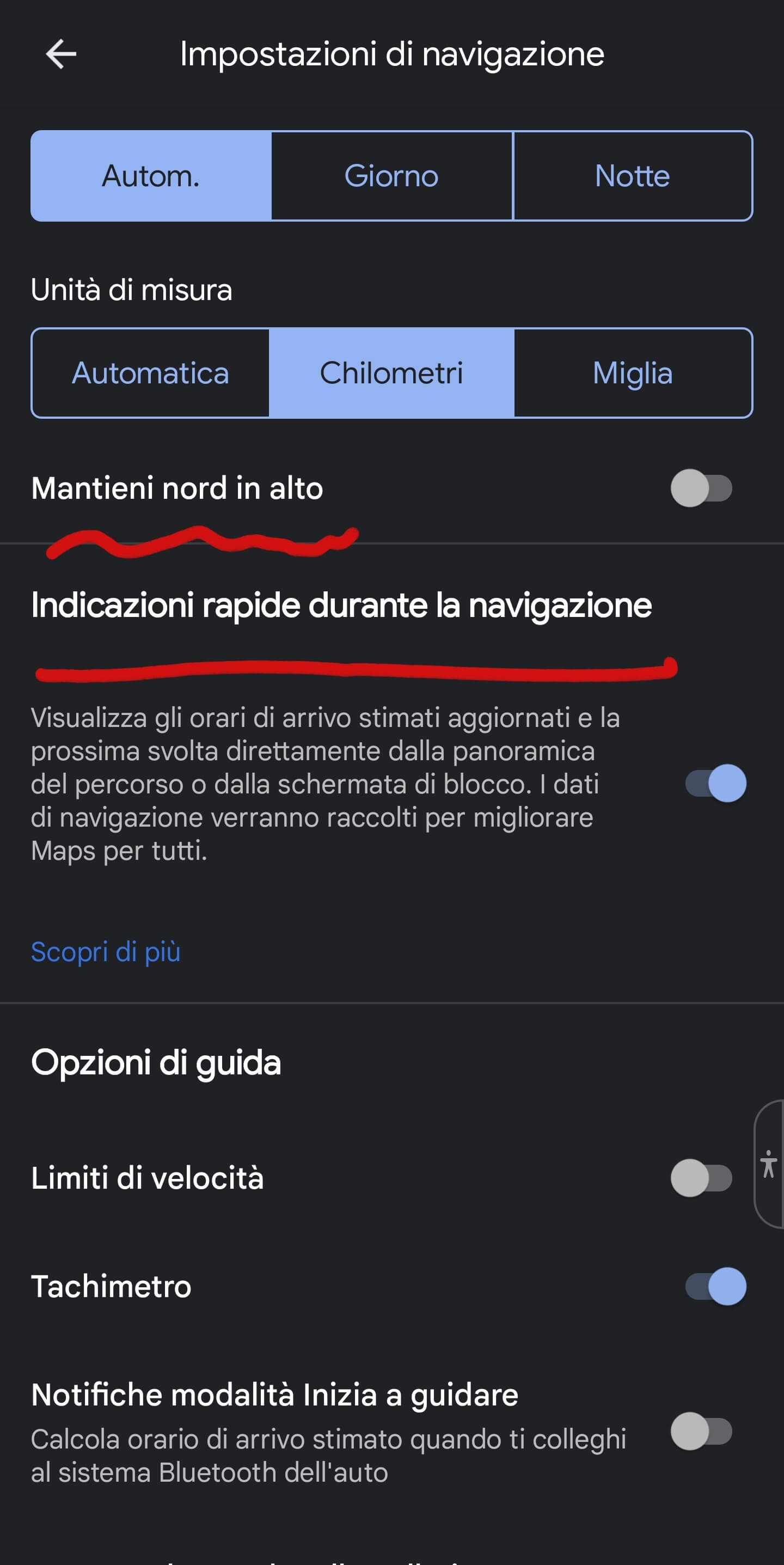Screen dimensions: 784x1565
Task: Enable Mantieni nord in alto
Action: coord(701,488)
